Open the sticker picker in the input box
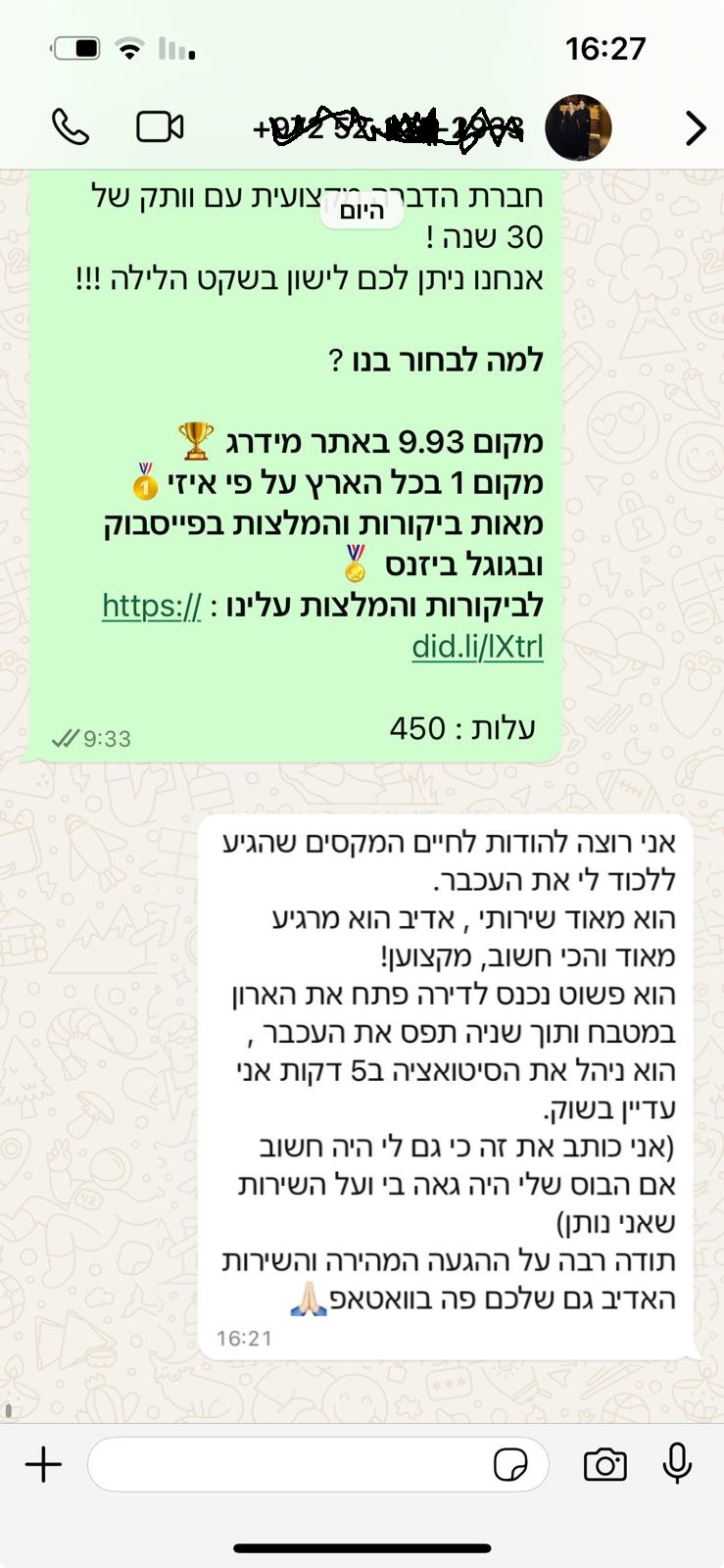Screen dimensions: 724x1568 [x=510, y=1466]
